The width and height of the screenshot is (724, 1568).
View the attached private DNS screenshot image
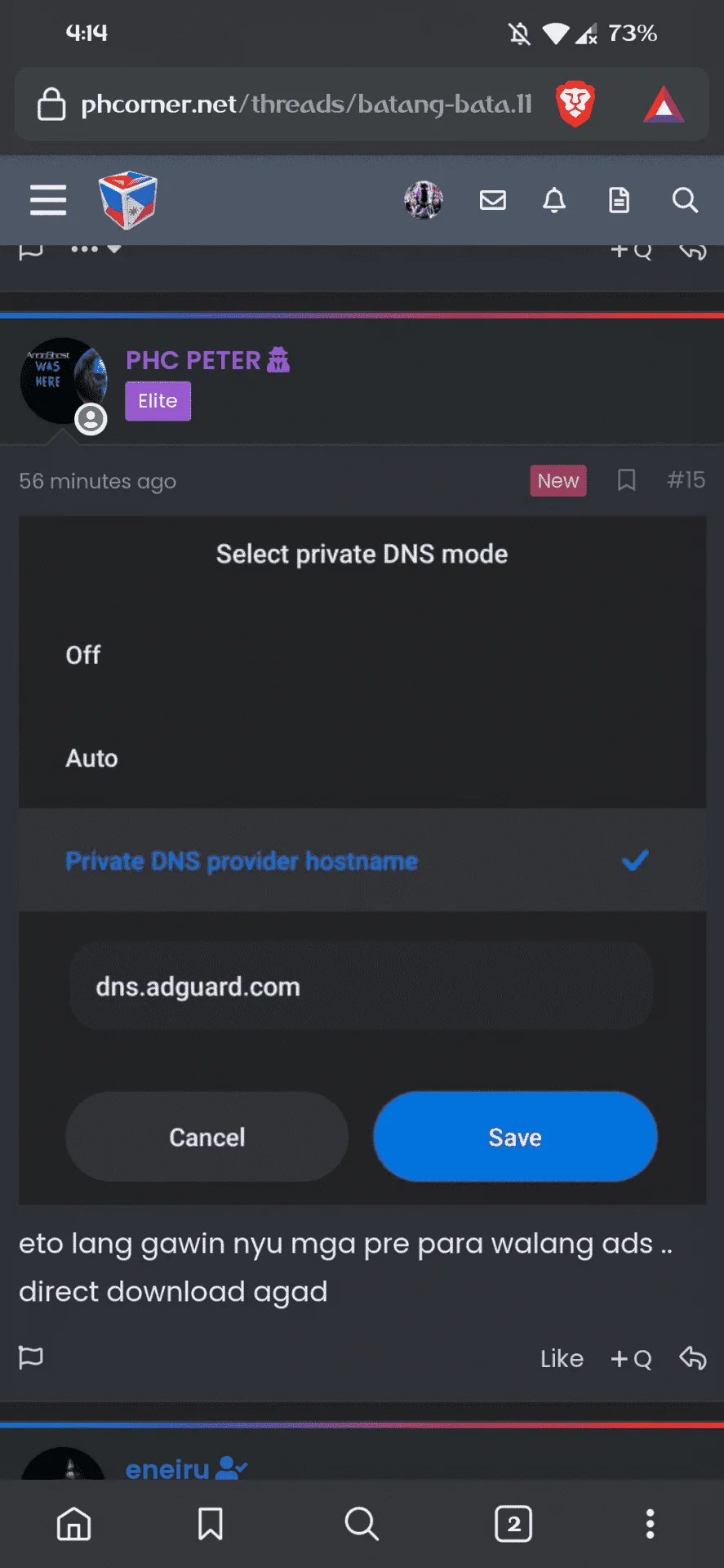point(362,860)
